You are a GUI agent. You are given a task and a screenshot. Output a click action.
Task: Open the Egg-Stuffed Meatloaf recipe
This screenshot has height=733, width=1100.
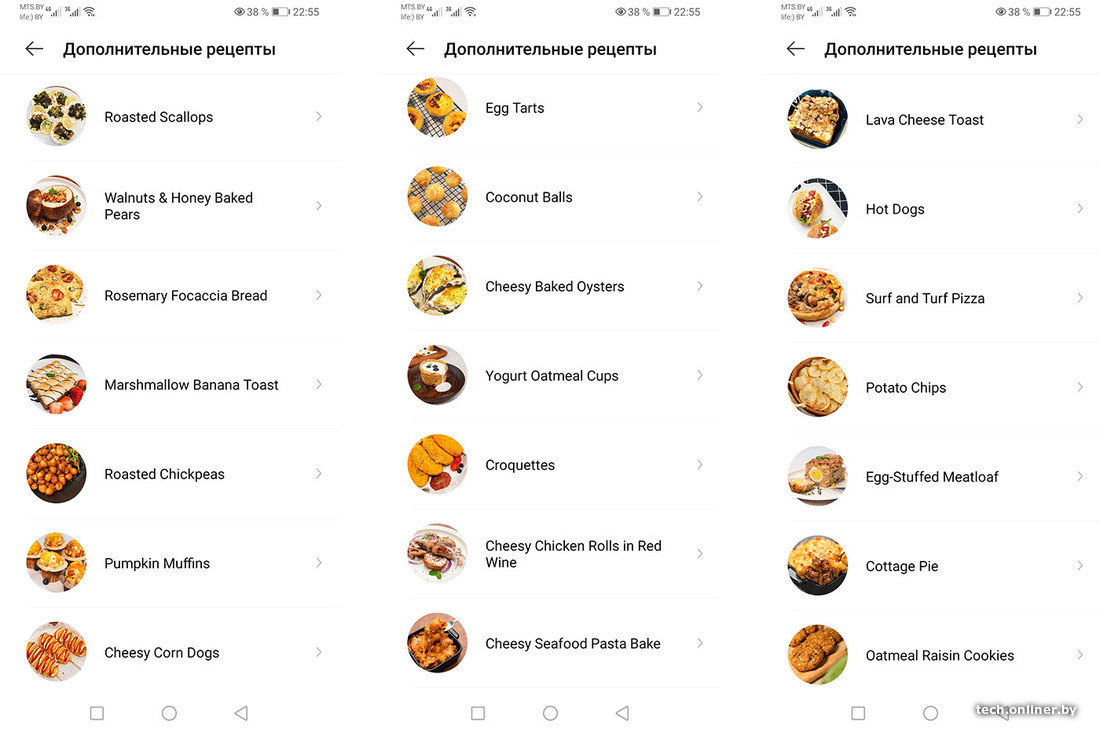click(931, 477)
